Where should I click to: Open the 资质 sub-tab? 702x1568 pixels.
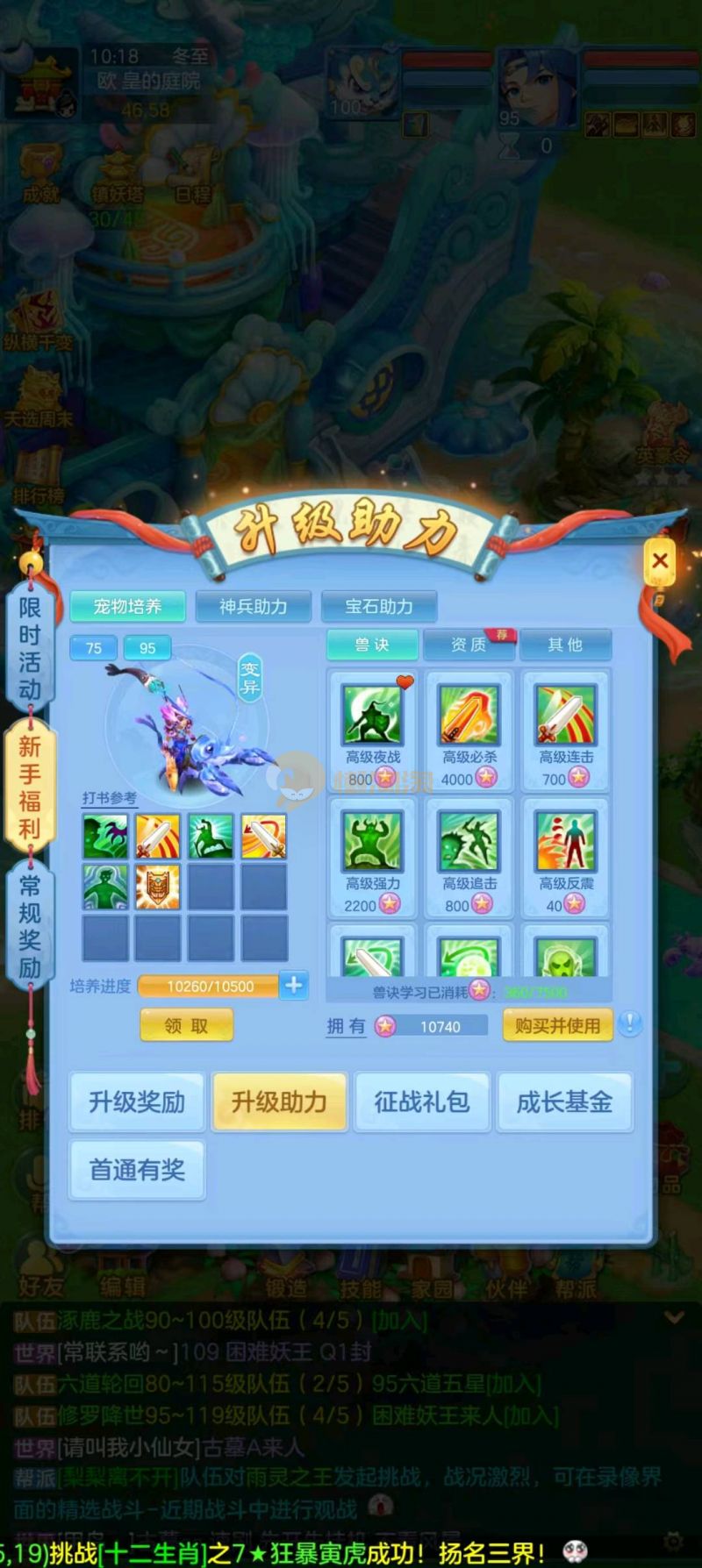pos(469,645)
